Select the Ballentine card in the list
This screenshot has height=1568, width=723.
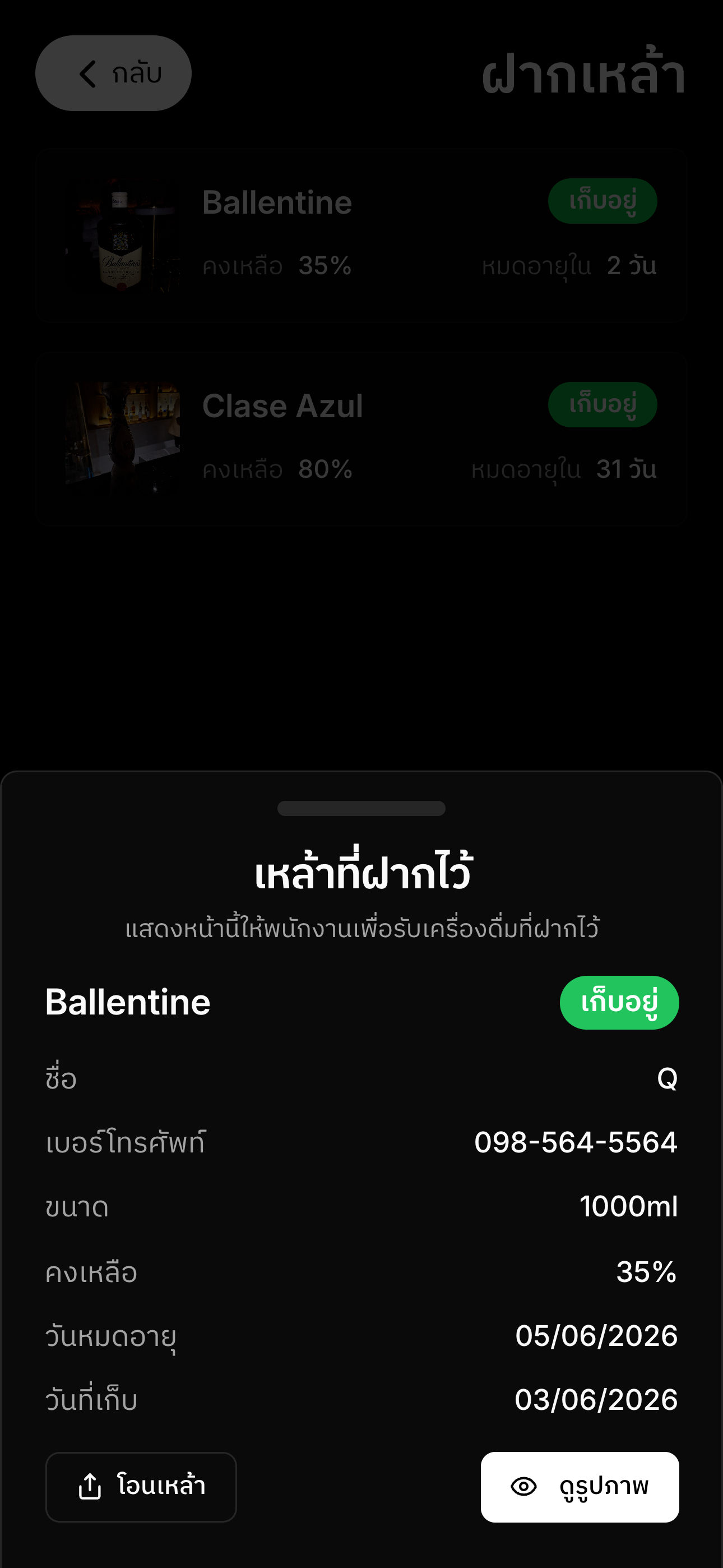tap(361, 236)
